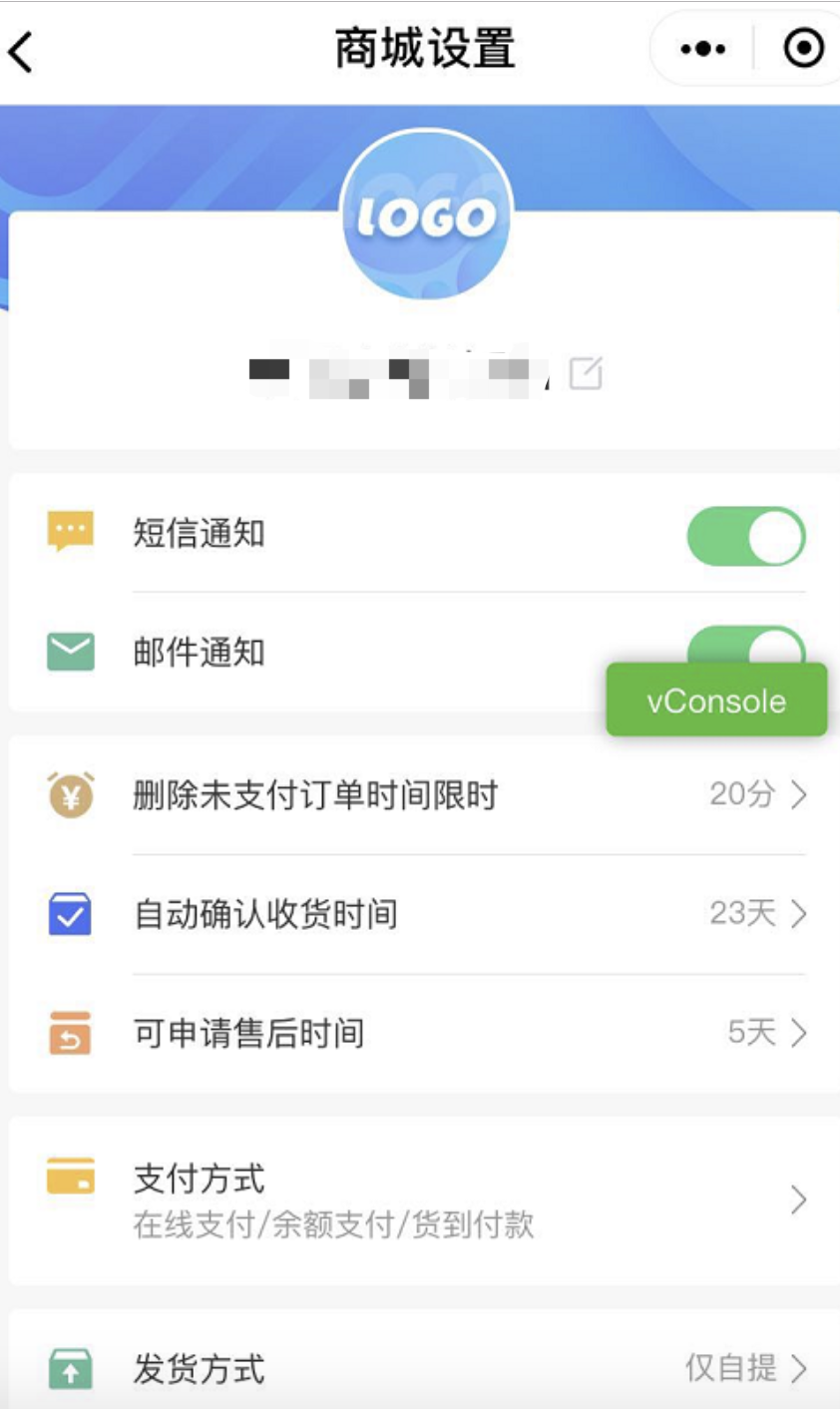
Task: Open 自动确认收货时间 setting
Action: (x=424, y=914)
